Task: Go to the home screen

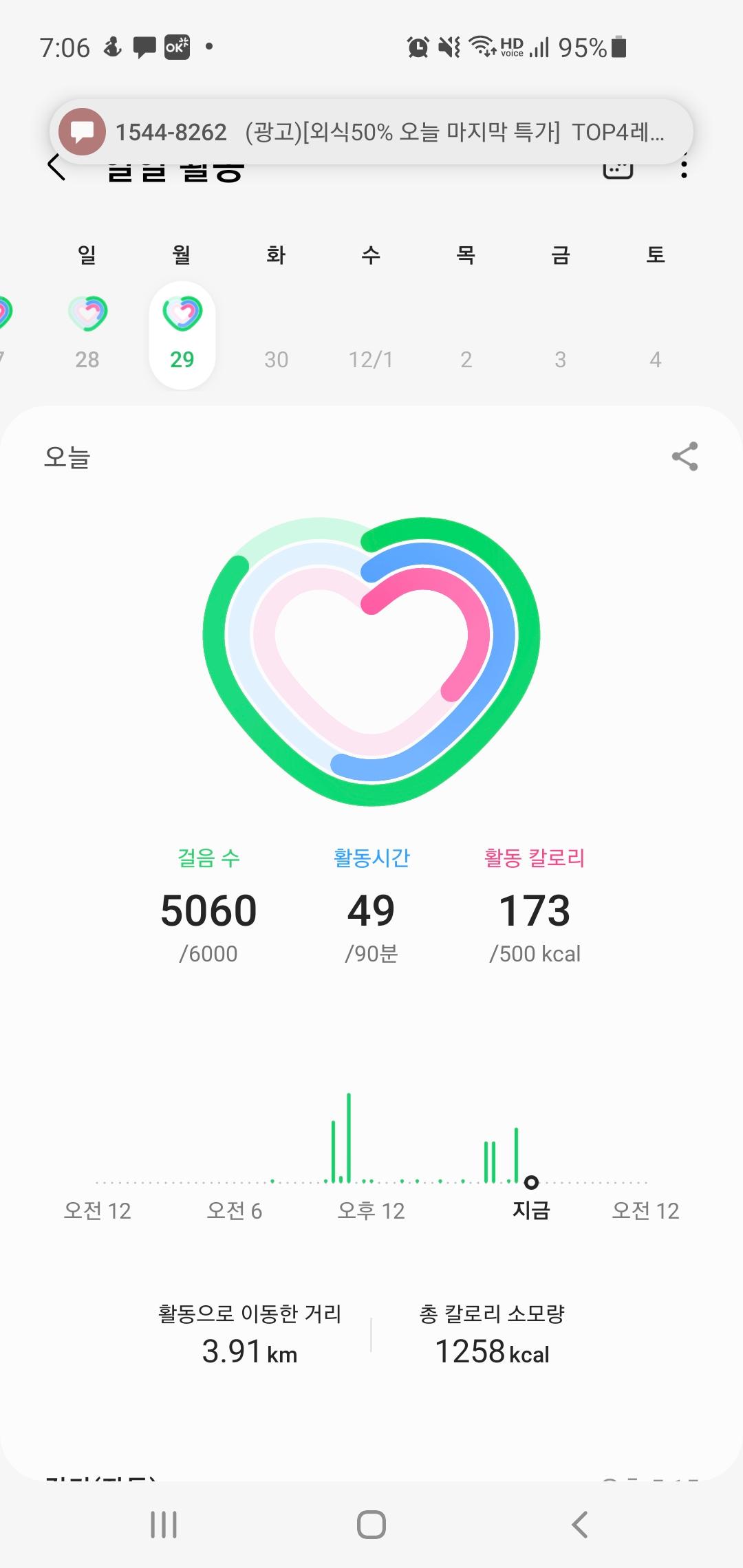Action: coord(371,1524)
